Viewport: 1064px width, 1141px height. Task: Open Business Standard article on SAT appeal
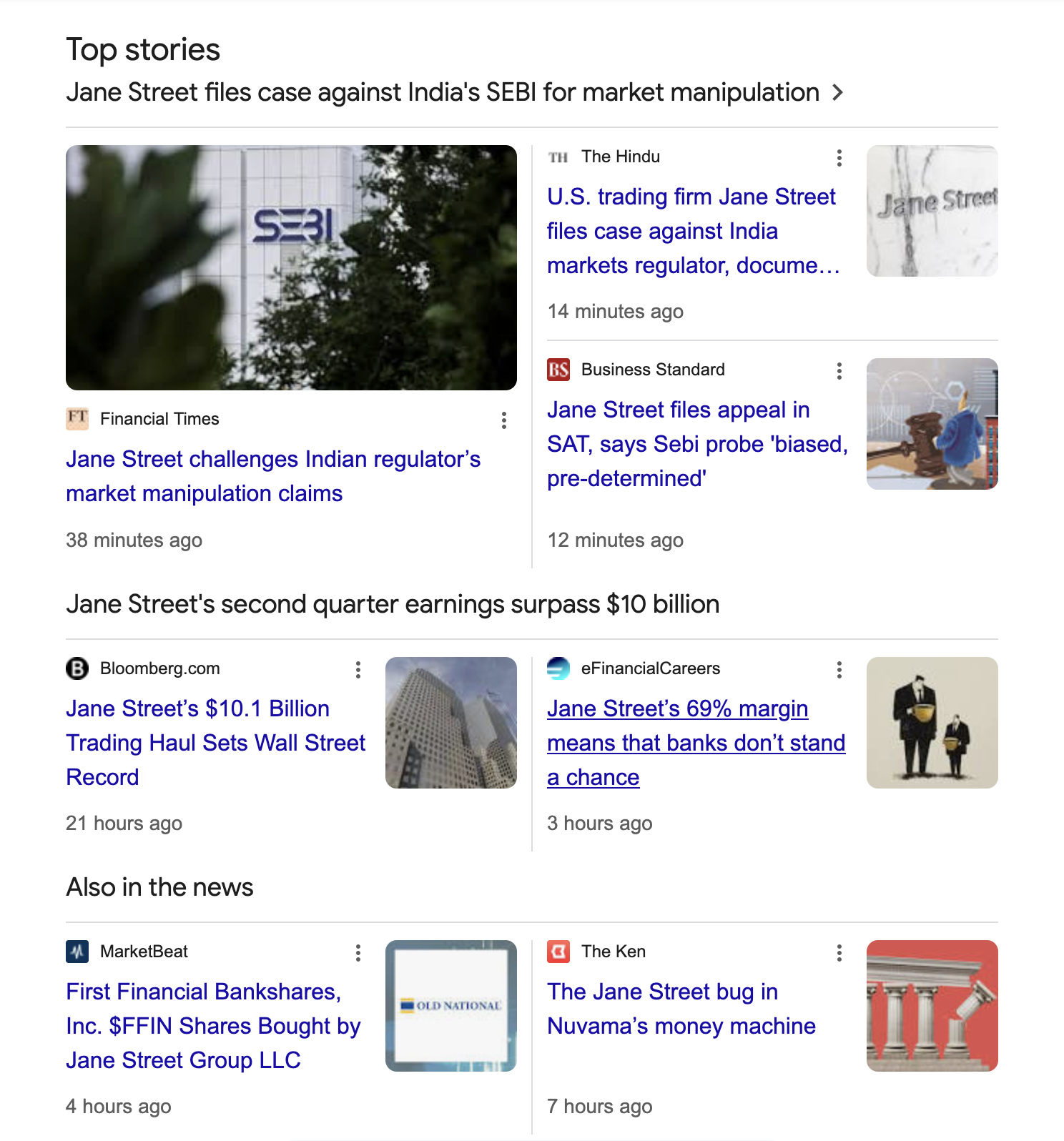pyautogui.click(x=696, y=444)
